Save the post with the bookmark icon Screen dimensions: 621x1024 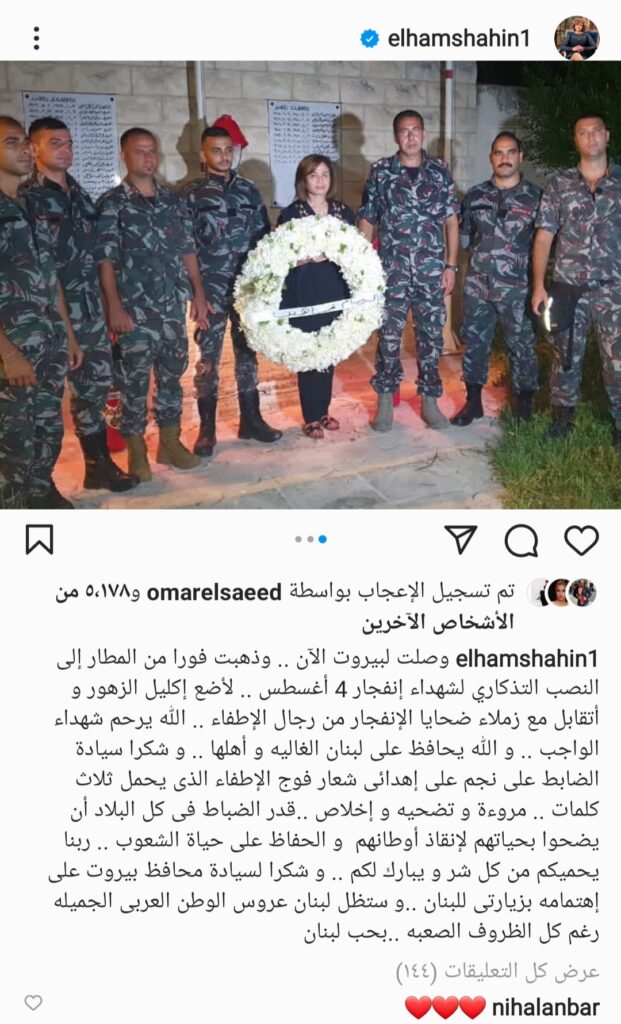[39, 541]
